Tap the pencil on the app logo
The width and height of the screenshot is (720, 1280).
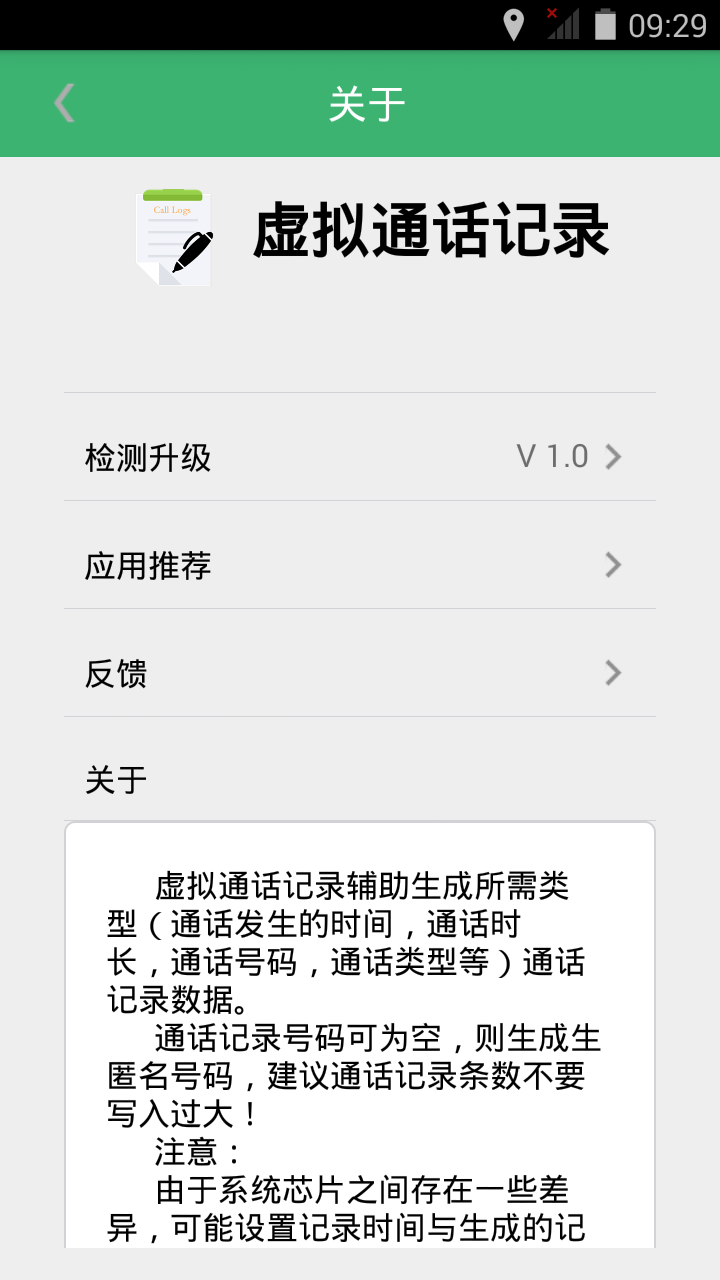coord(197,248)
